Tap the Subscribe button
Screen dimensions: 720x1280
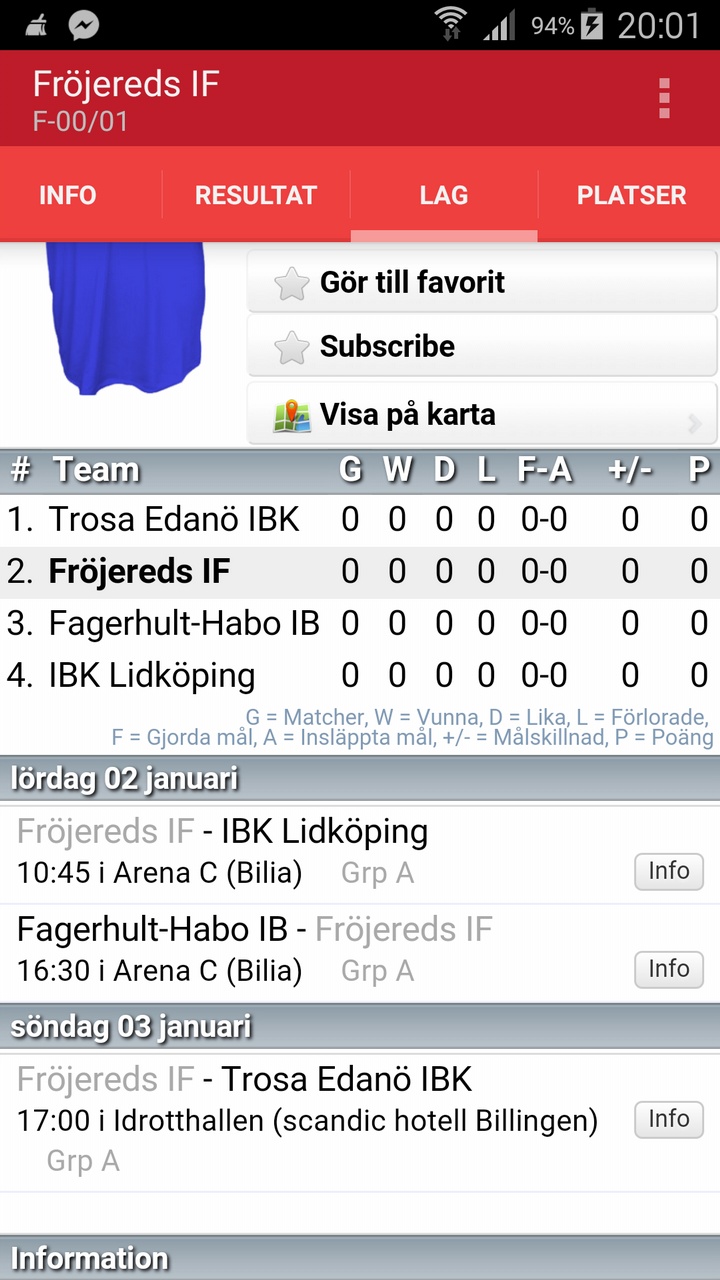[481, 347]
